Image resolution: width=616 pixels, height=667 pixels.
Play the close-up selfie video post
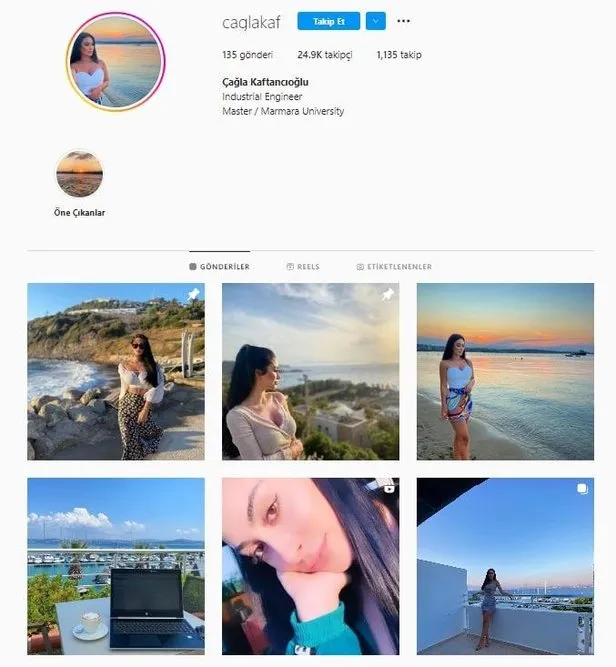click(x=310, y=566)
